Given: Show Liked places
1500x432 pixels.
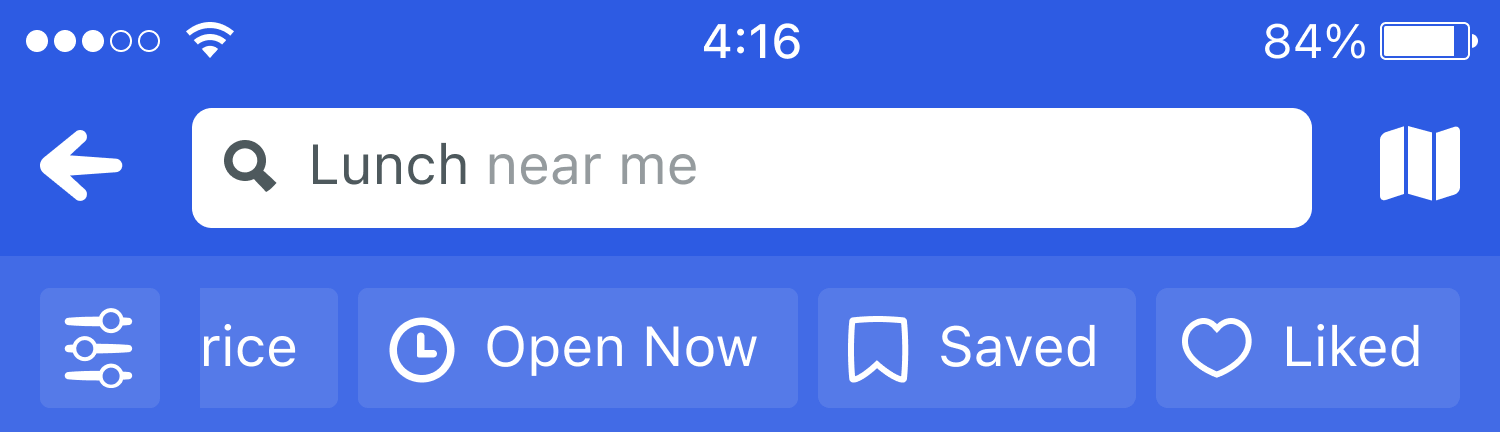Looking at the screenshot, I should pyautogui.click(x=1306, y=348).
